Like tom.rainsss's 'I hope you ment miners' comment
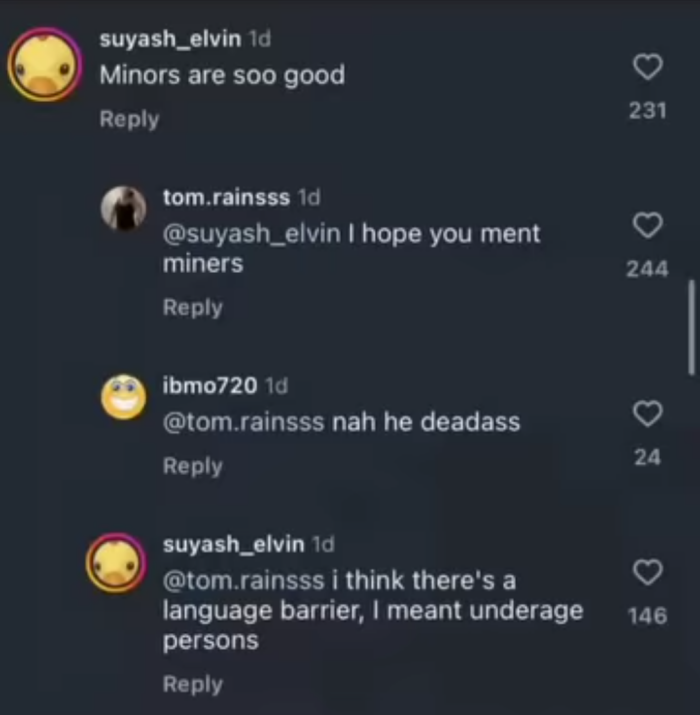The width and height of the screenshot is (700, 715). pos(648,227)
